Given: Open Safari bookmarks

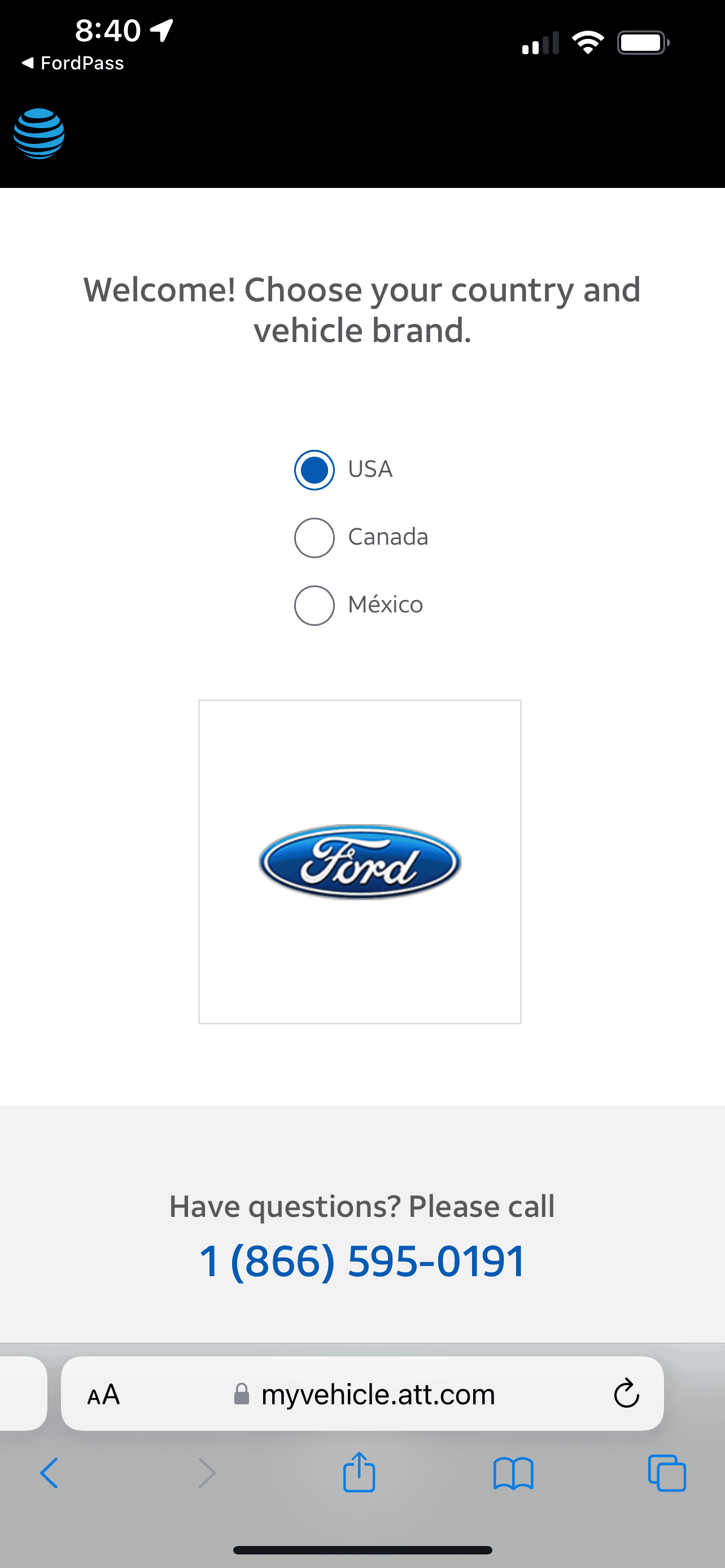Looking at the screenshot, I should click(513, 1473).
